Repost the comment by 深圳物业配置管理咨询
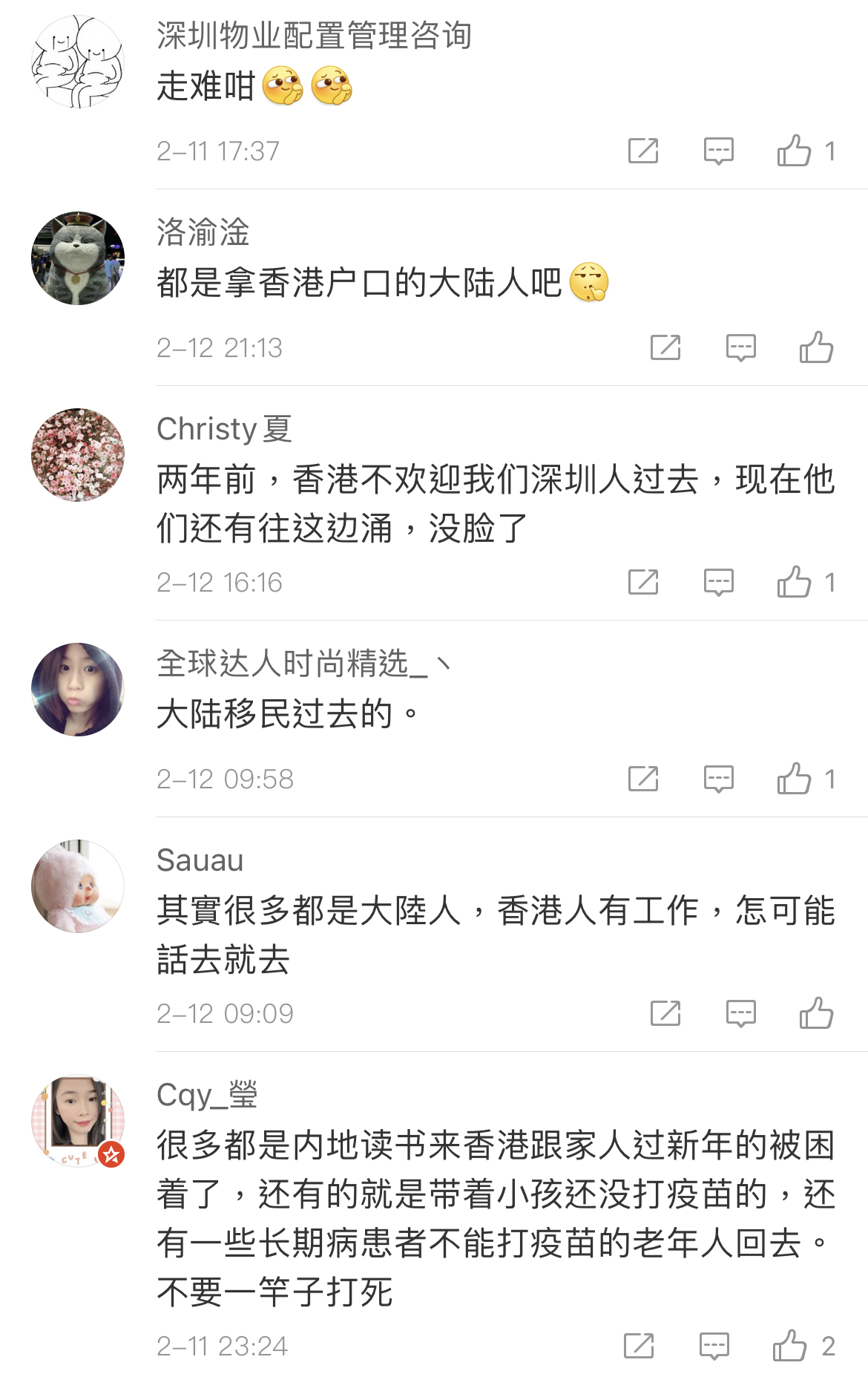 coord(642,151)
